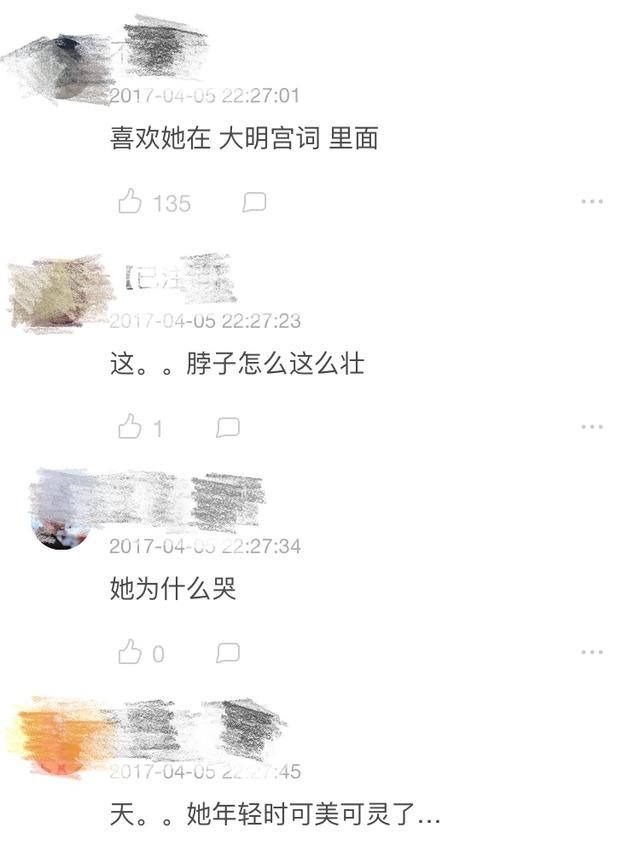Like the comment 脖子怎么这么壮
The image size is (640, 857).
tap(131, 427)
